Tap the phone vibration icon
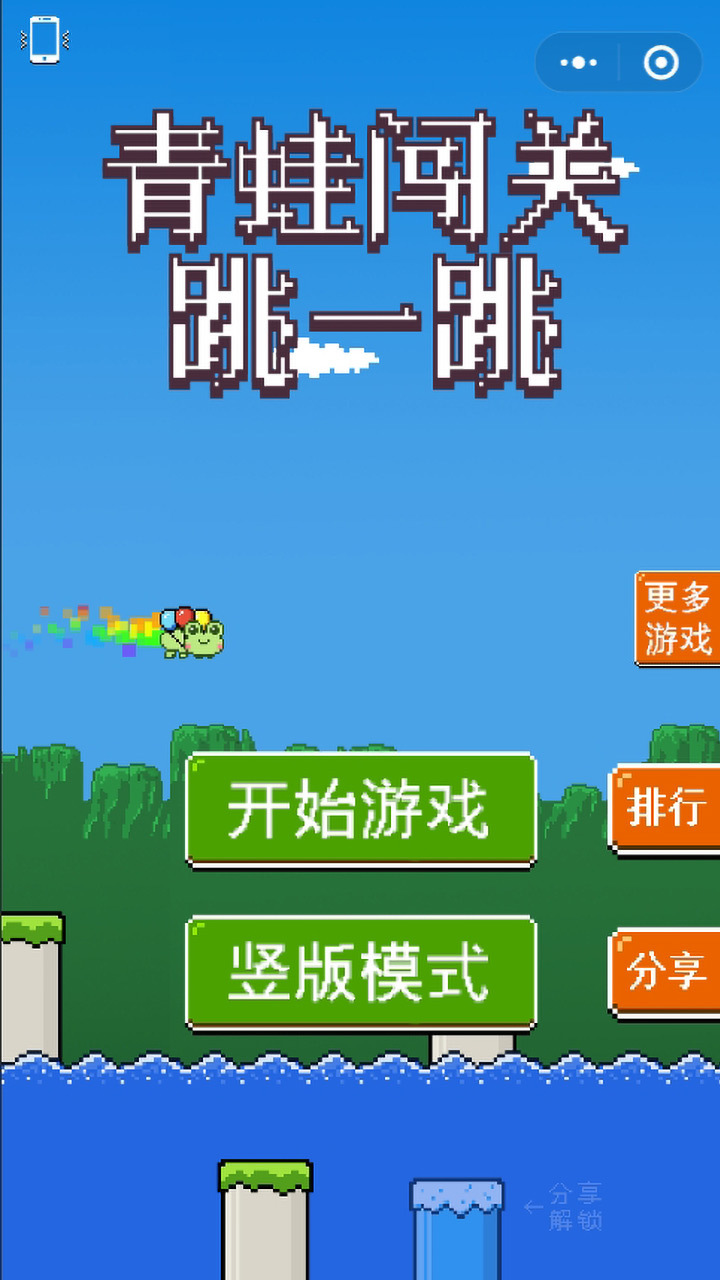720x1280 pixels. click(44, 41)
